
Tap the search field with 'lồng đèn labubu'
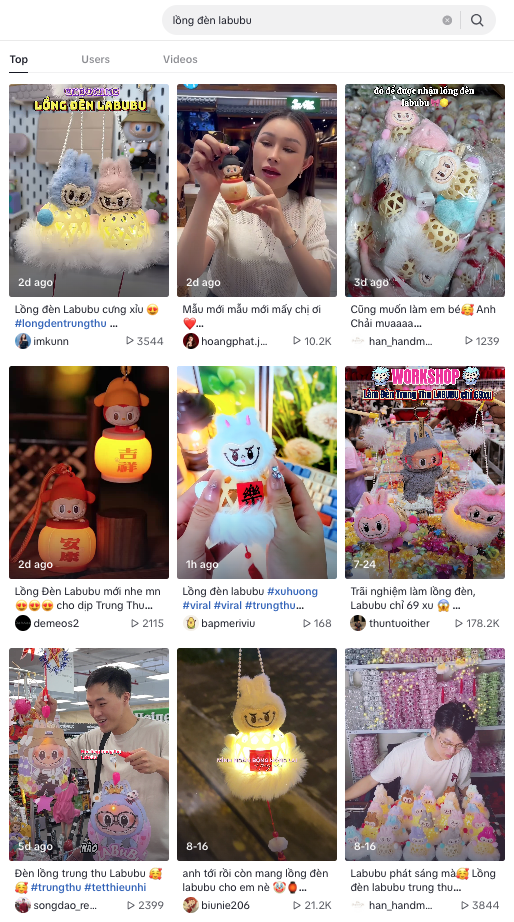306,20
